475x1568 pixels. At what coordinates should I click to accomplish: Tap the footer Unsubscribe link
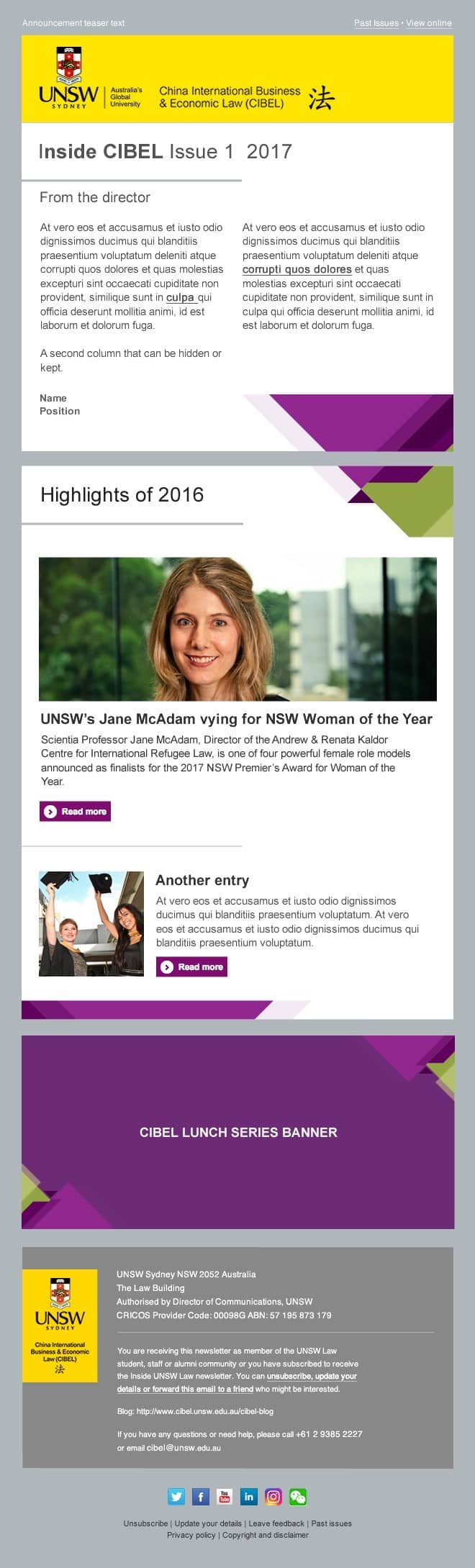tap(145, 1523)
